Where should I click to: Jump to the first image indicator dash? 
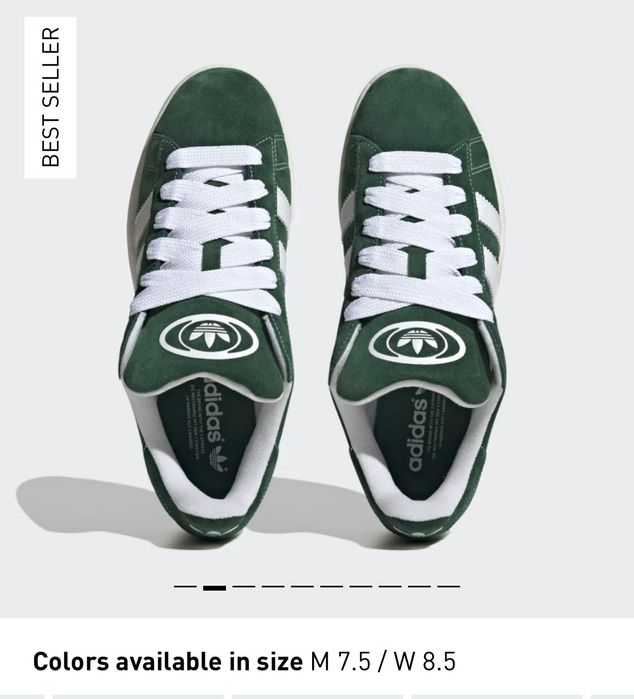[x=185, y=587]
